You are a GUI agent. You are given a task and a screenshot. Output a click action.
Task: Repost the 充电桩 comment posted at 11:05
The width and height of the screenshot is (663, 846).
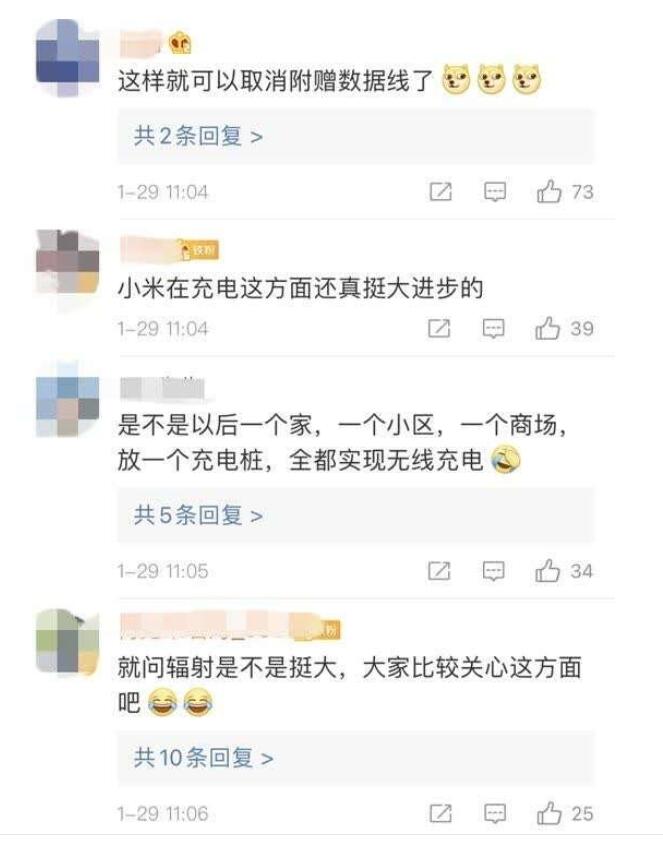[440, 571]
